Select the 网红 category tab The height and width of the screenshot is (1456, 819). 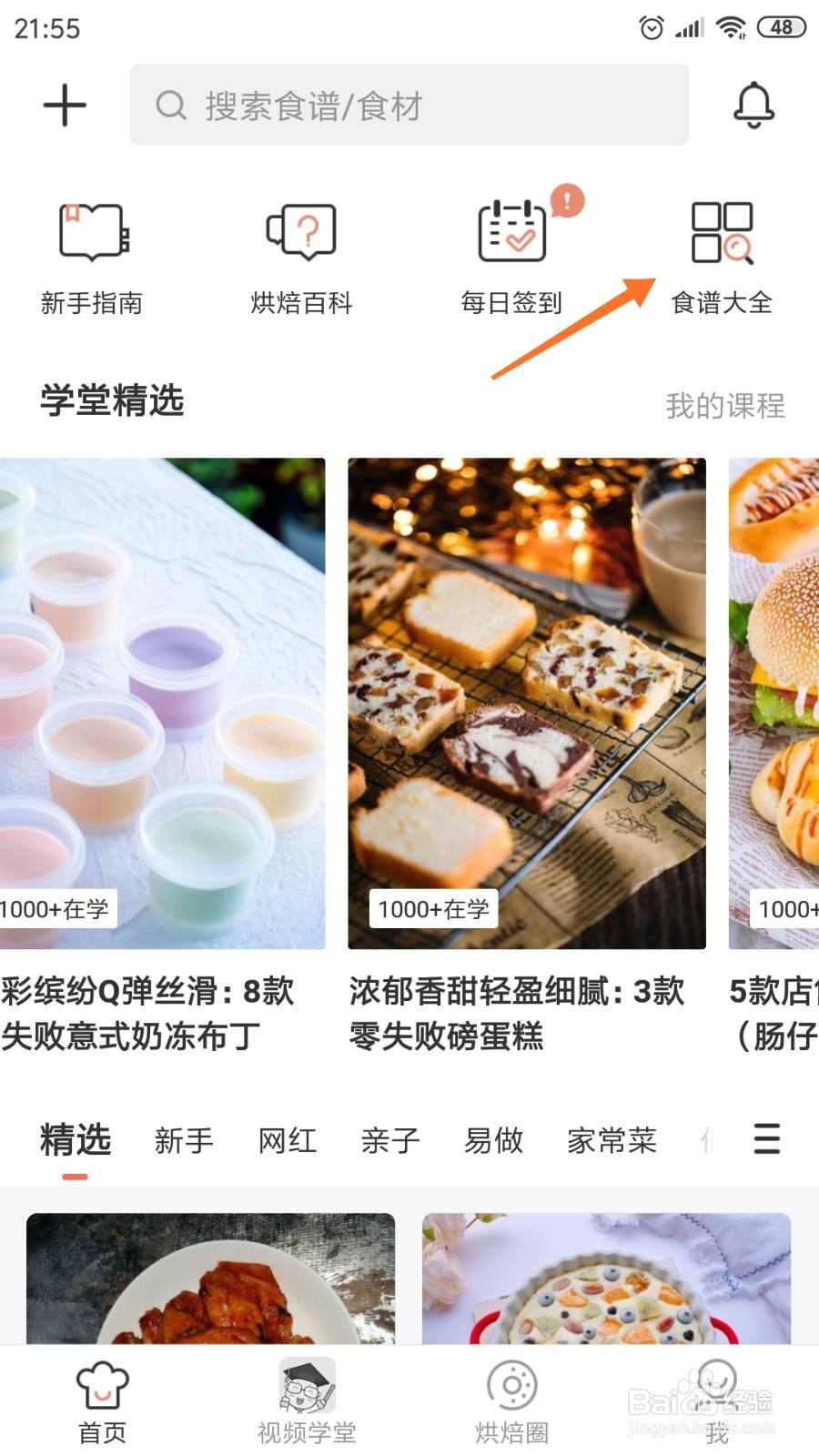(287, 1140)
